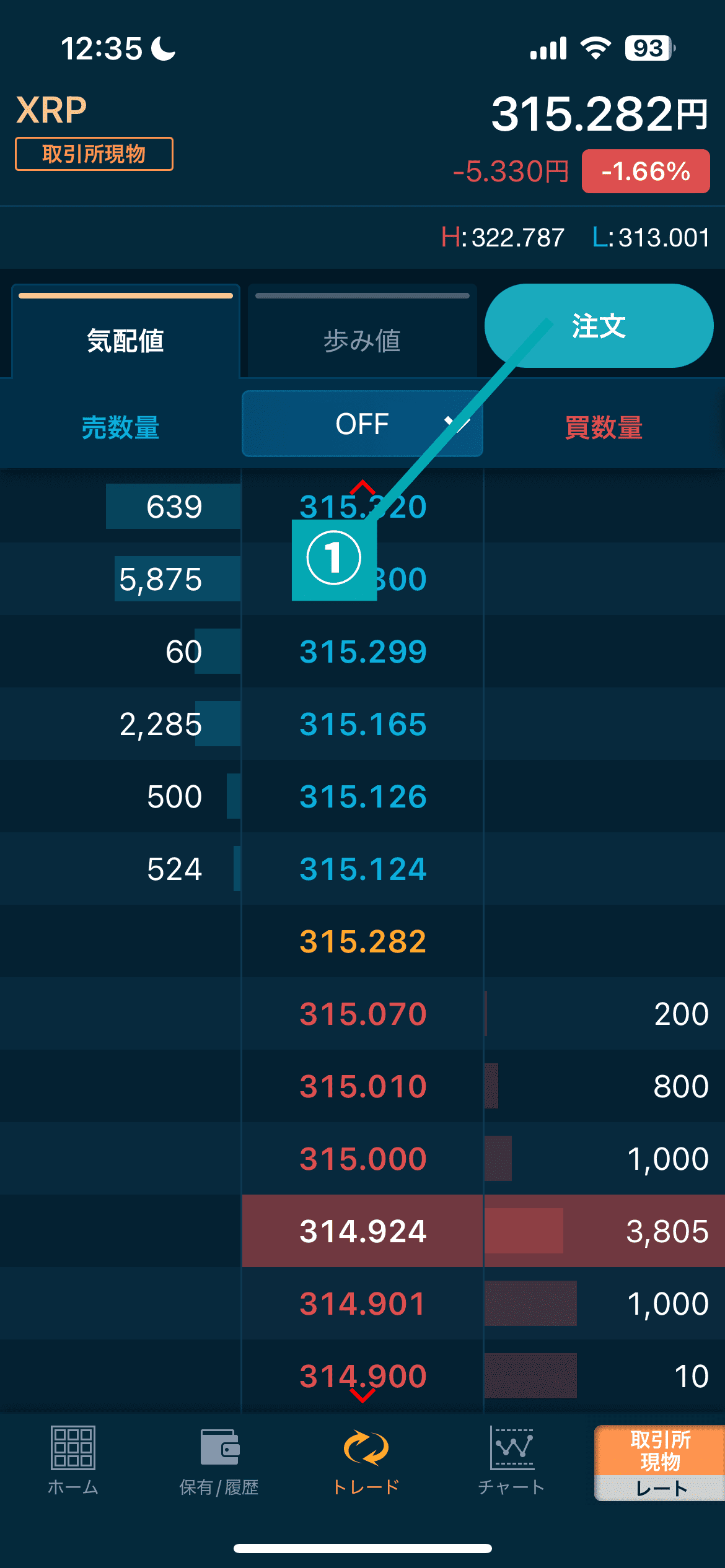Screen dimensions: 725x1568
Task: Switch to the チャート tab
Action: pos(511,1460)
